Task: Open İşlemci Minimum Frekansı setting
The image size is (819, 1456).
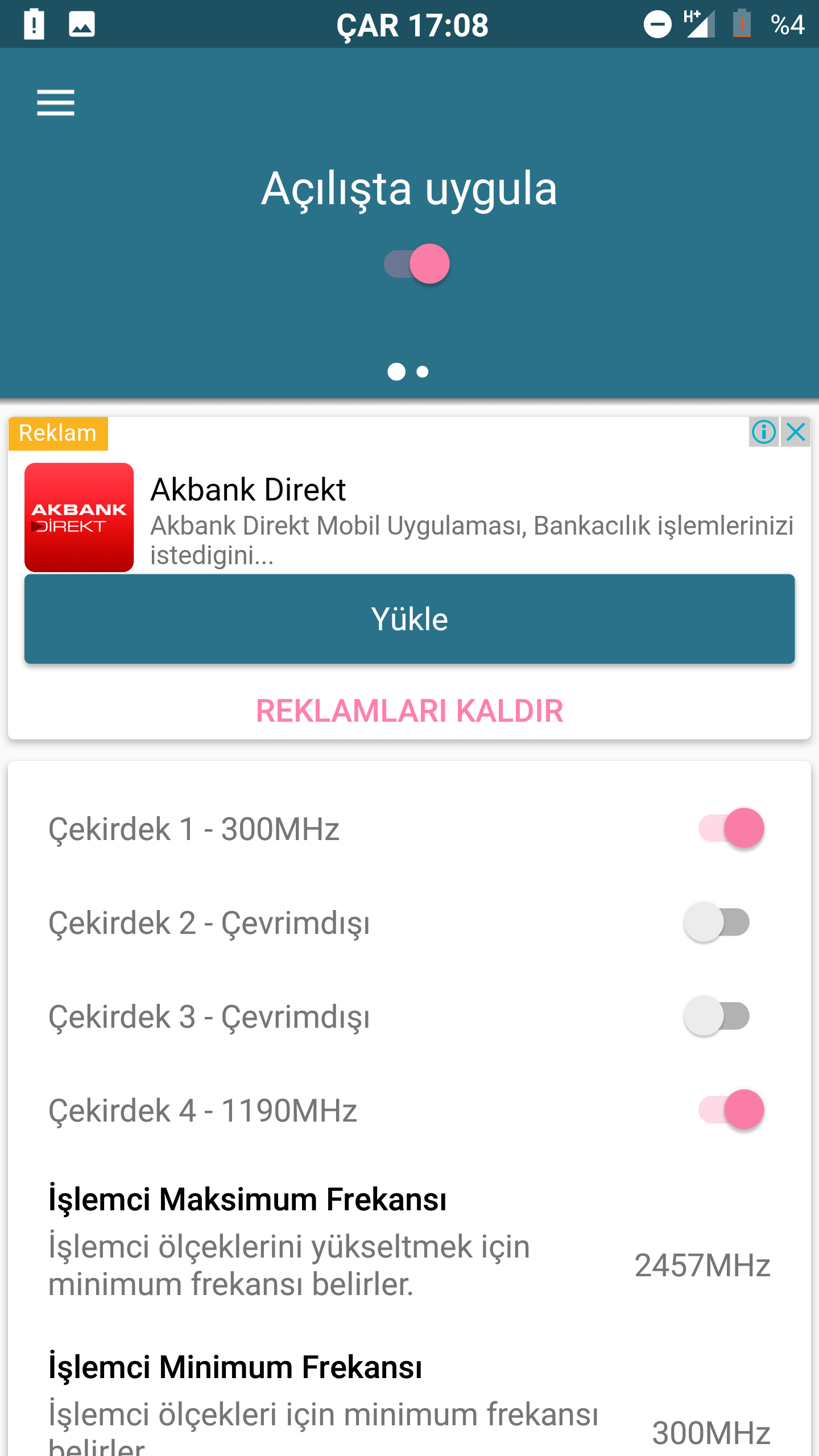Action: point(409,1399)
